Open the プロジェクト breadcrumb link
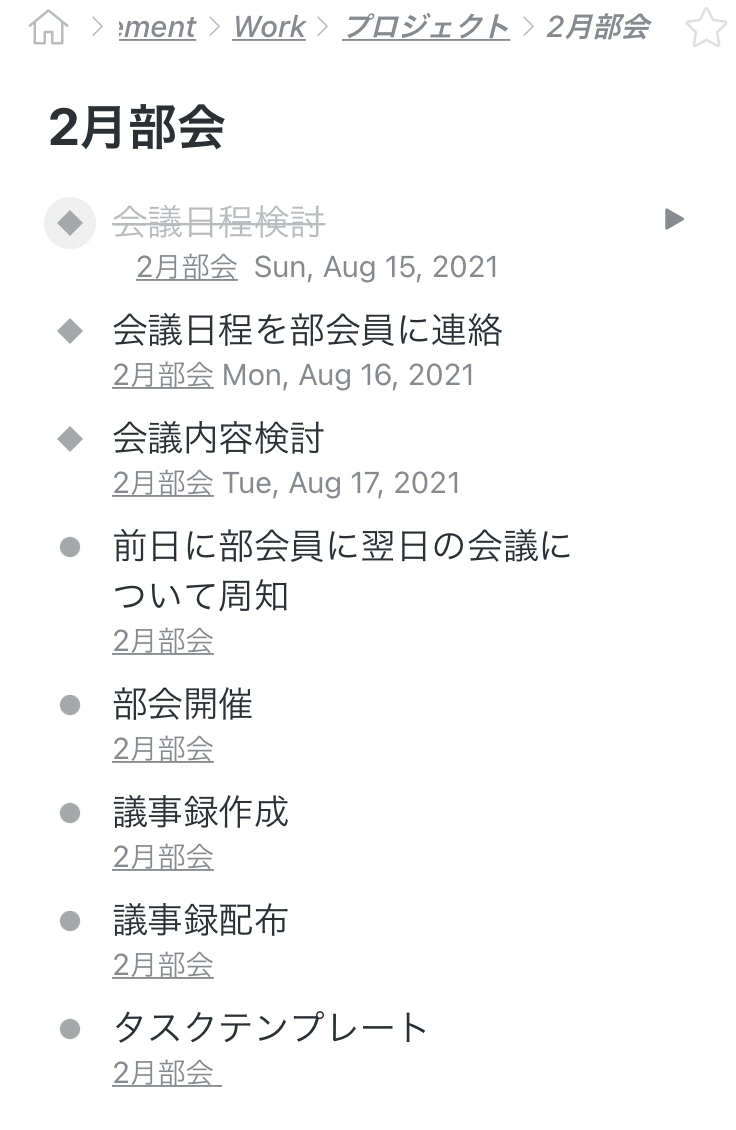This screenshot has height=1130, width=736. [x=426, y=27]
